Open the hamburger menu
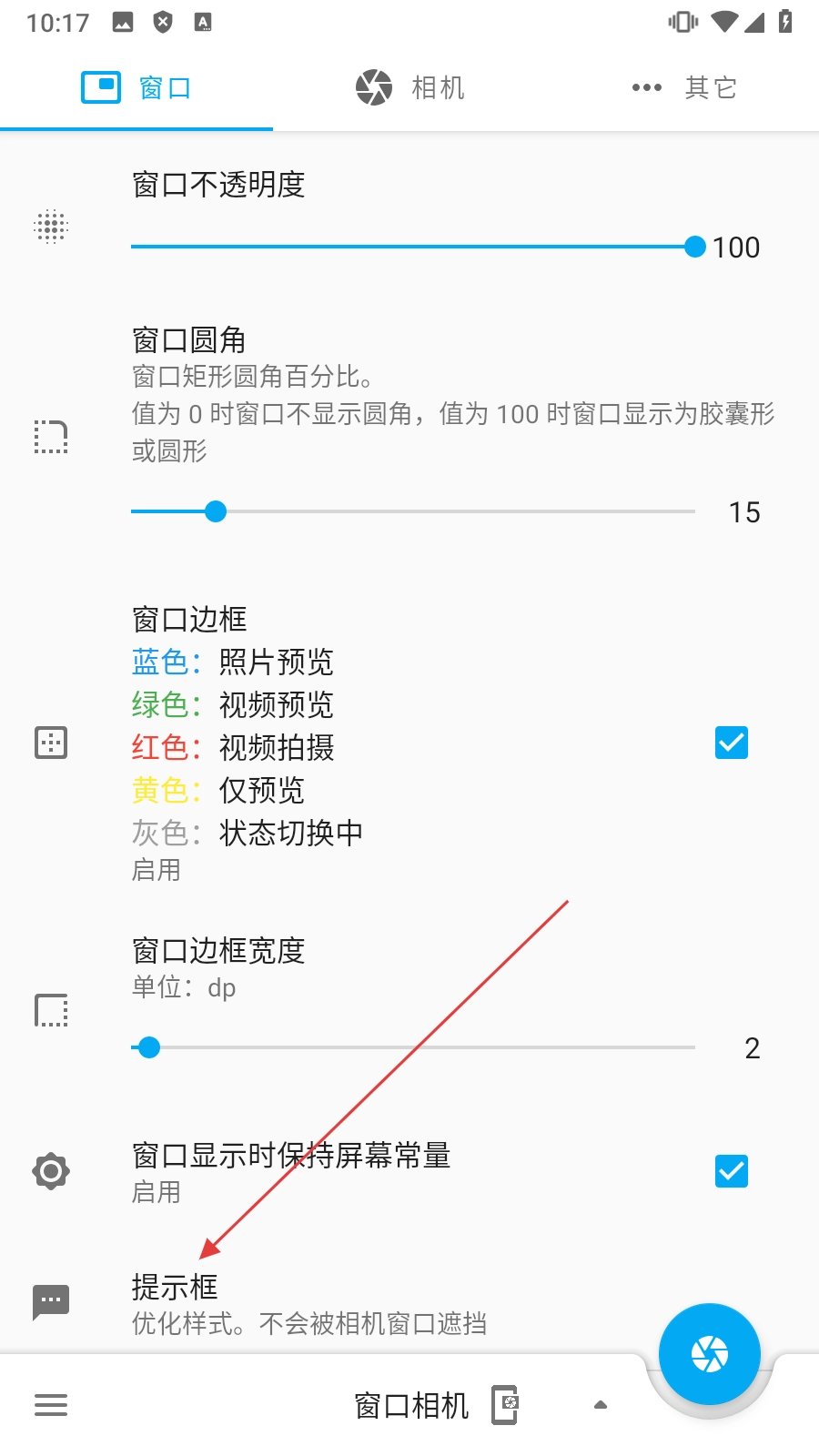Image resolution: width=819 pixels, height=1456 pixels. (x=51, y=1405)
